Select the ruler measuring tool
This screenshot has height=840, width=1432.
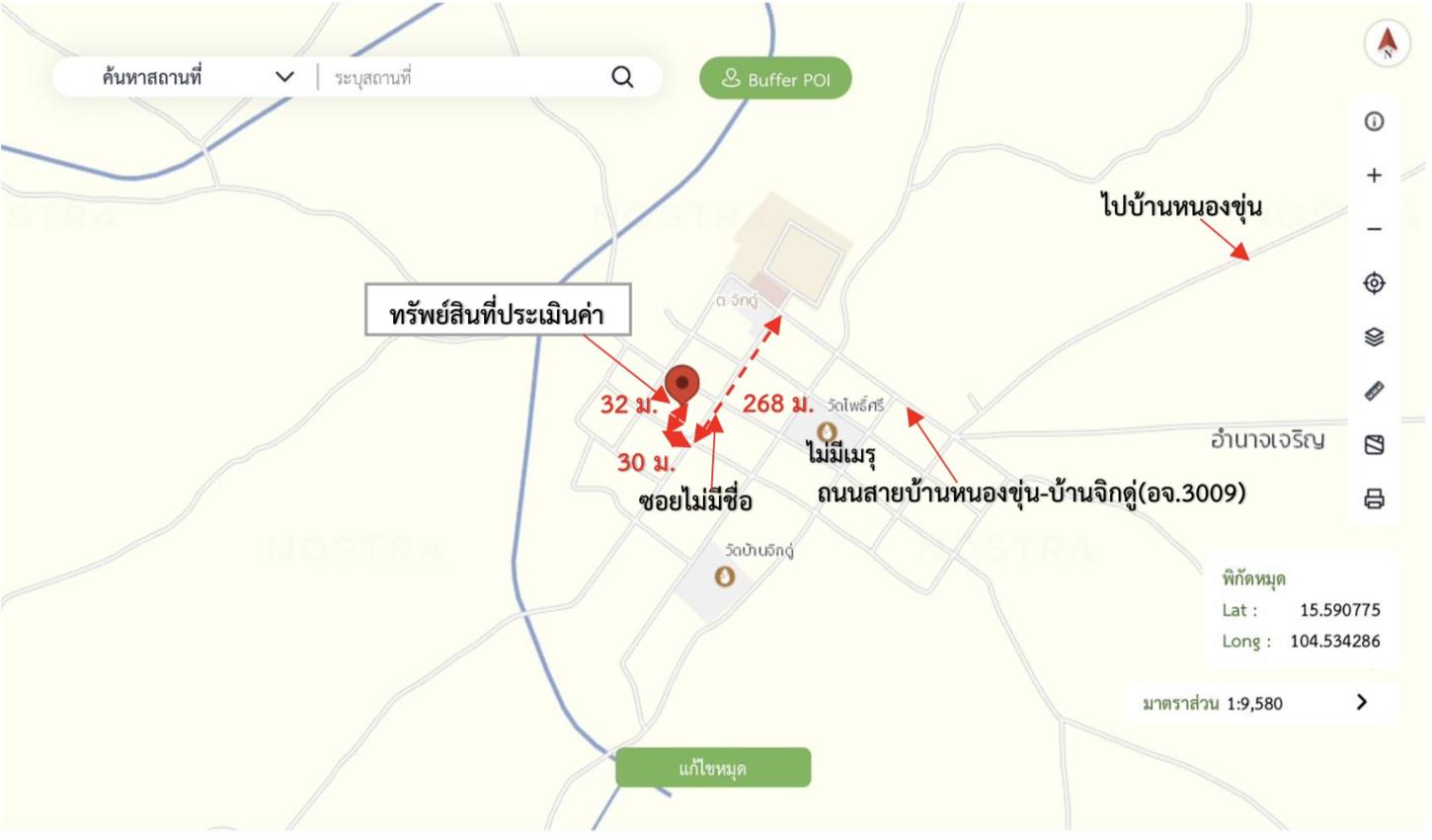coord(1374,391)
